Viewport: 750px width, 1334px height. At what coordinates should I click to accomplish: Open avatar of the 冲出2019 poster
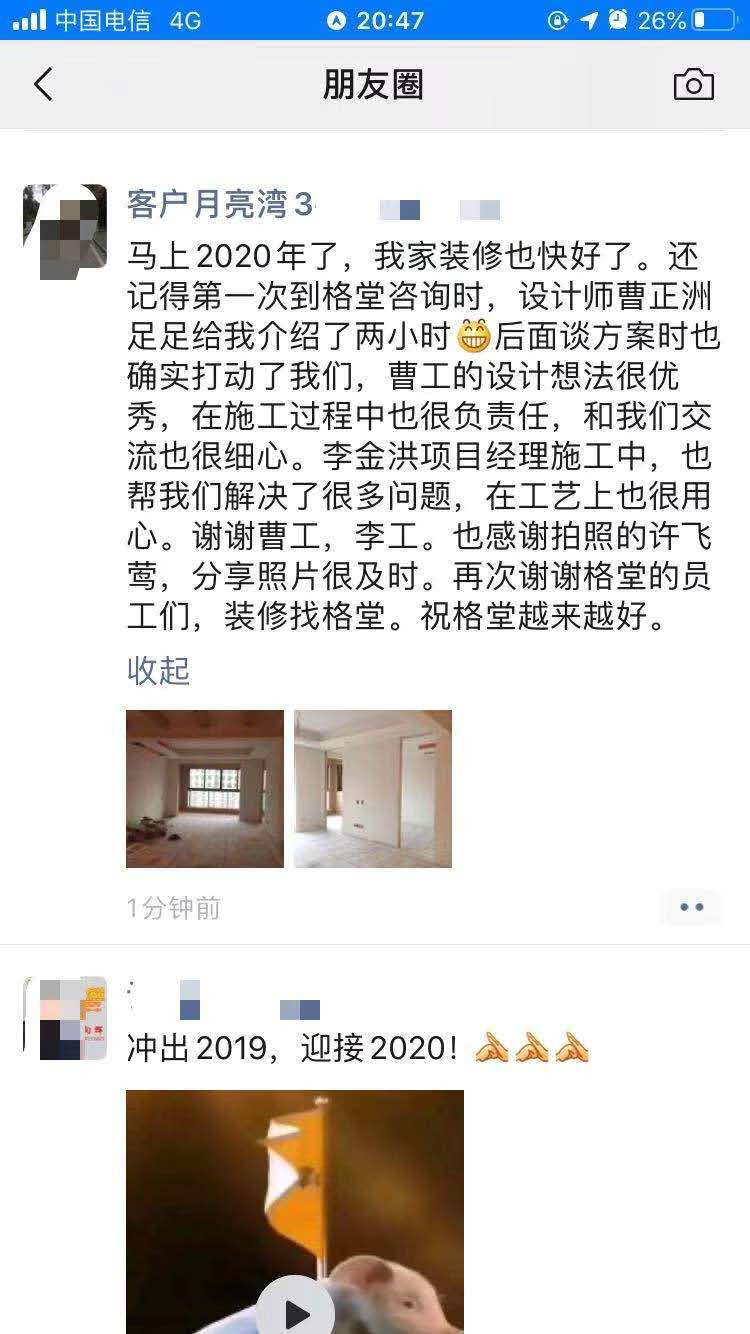65,1018
